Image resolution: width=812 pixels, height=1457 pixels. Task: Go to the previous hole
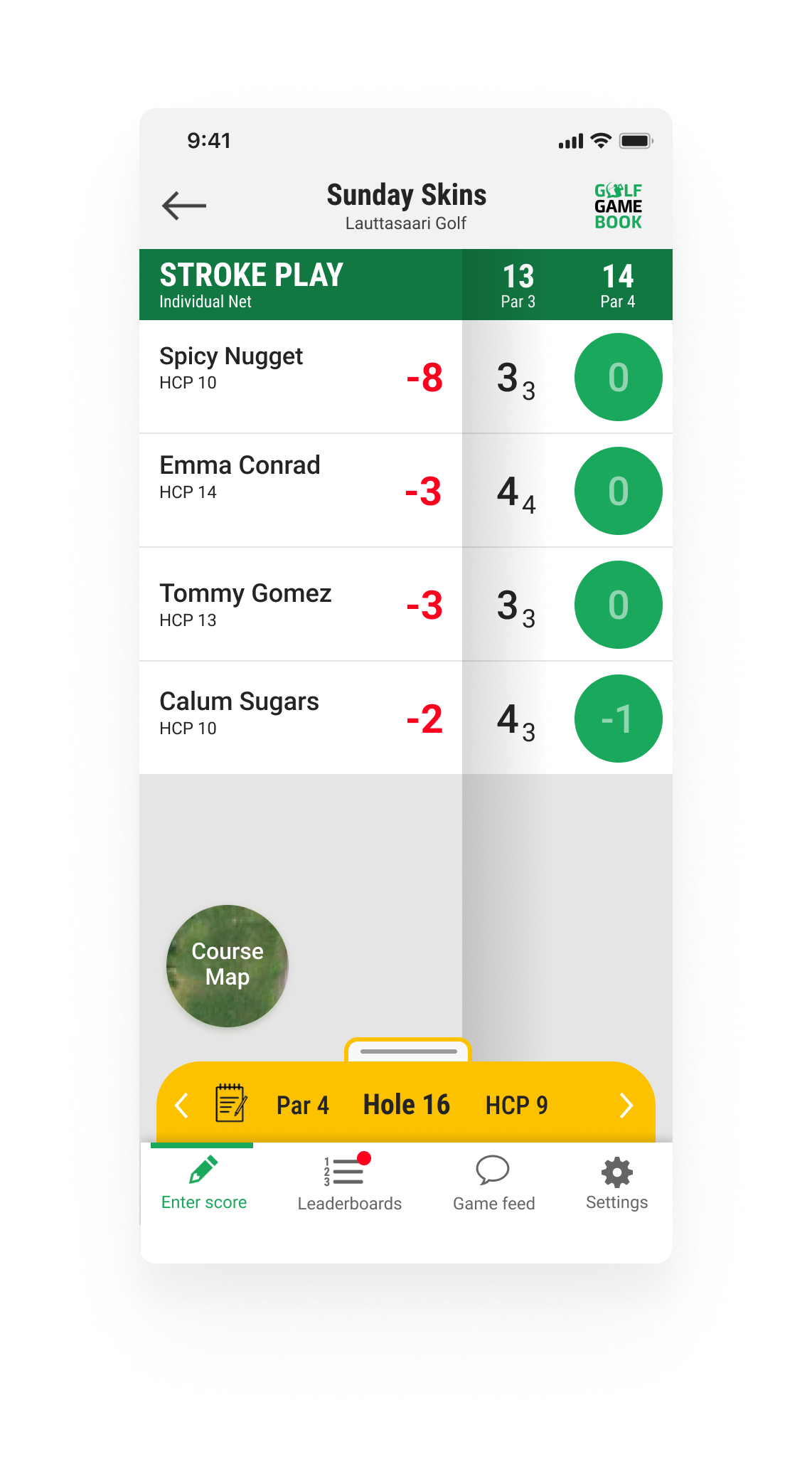point(182,1105)
